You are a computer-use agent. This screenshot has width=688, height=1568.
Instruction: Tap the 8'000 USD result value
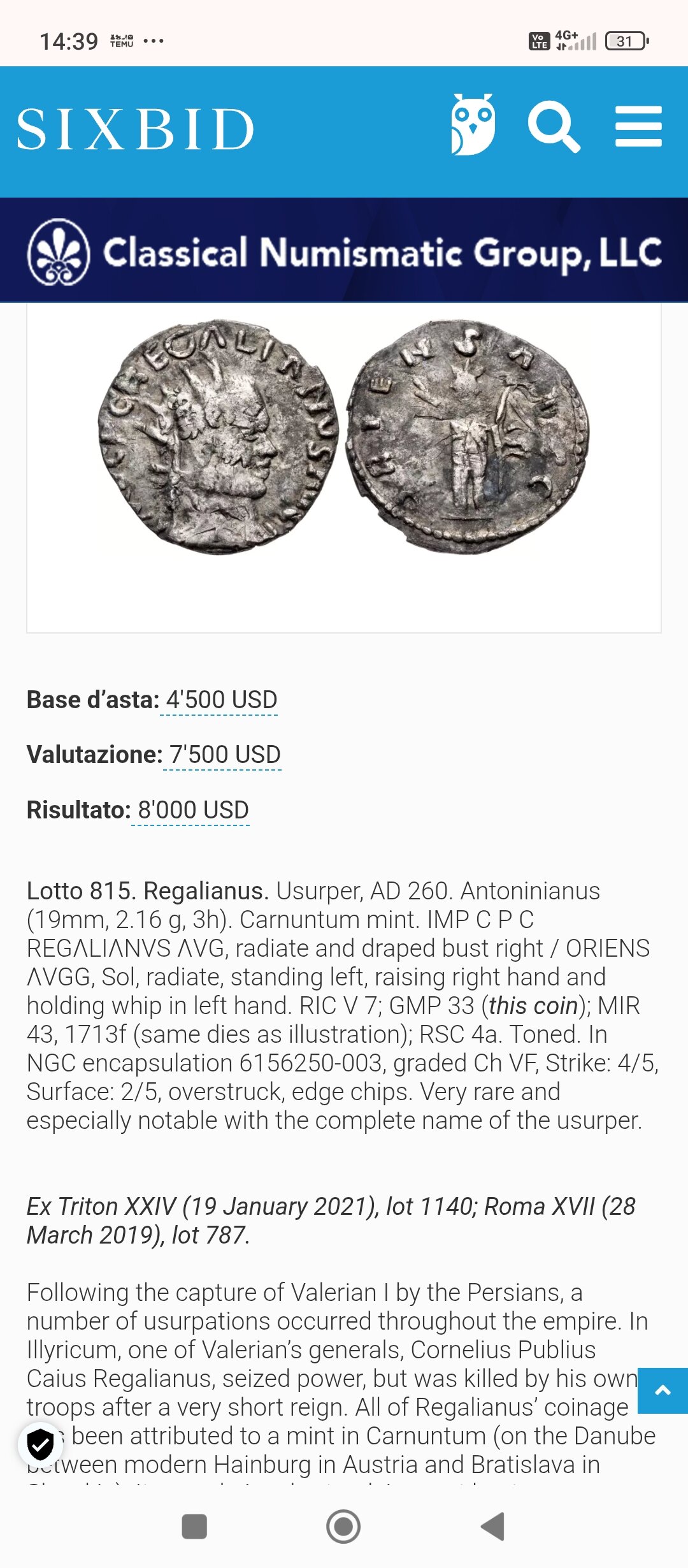click(192, 810)
